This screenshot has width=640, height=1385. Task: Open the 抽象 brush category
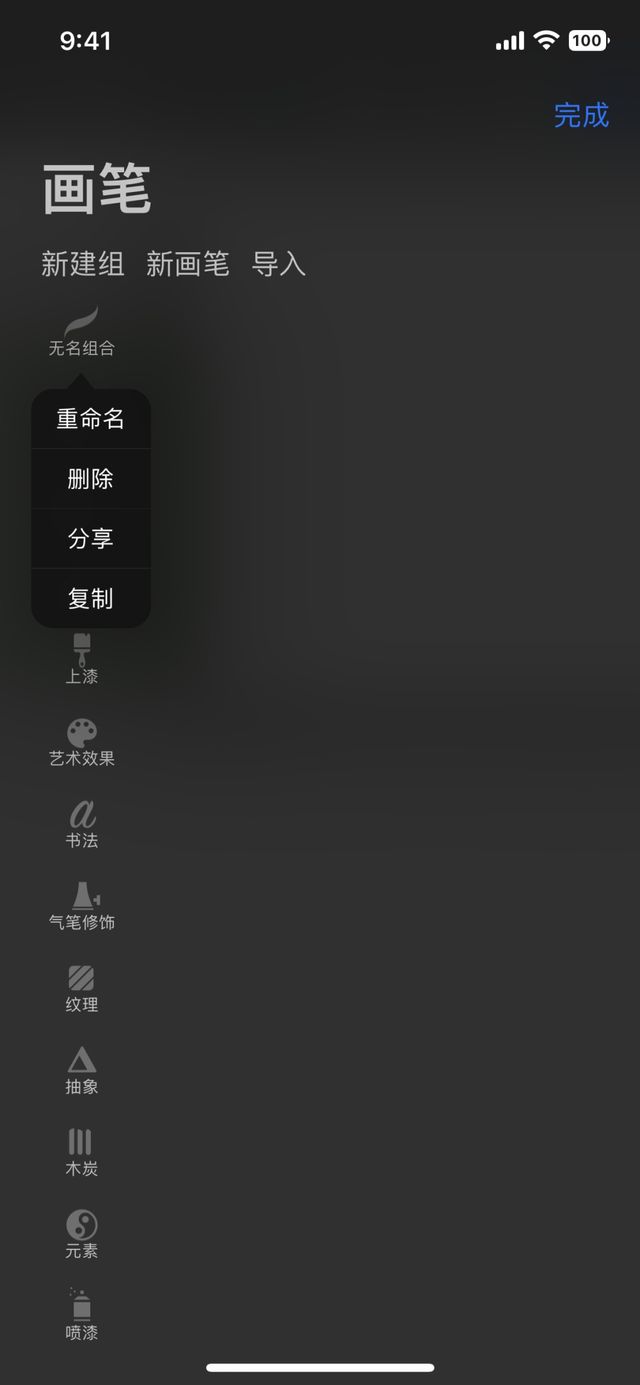82,1071
